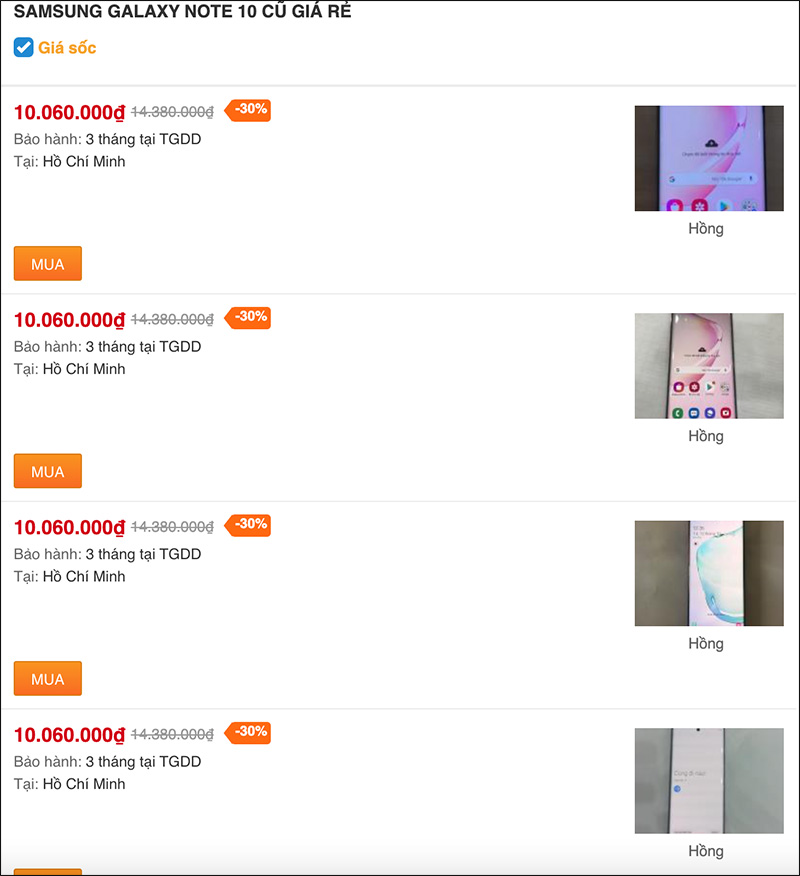The image size is (800, 876).
Task: View the second listing's phone photo
Action: pyautogui.click(x=708, y=366)
